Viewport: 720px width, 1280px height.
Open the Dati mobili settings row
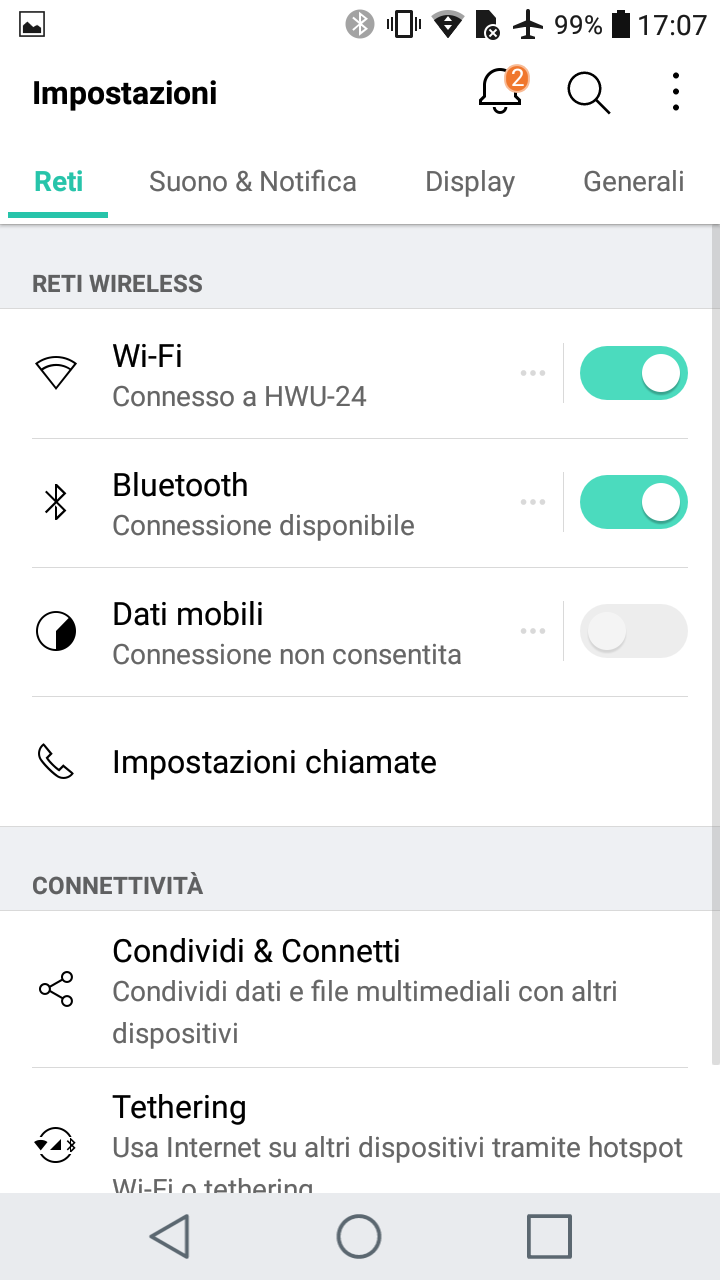pyautogui.click(x=280, y=633)
